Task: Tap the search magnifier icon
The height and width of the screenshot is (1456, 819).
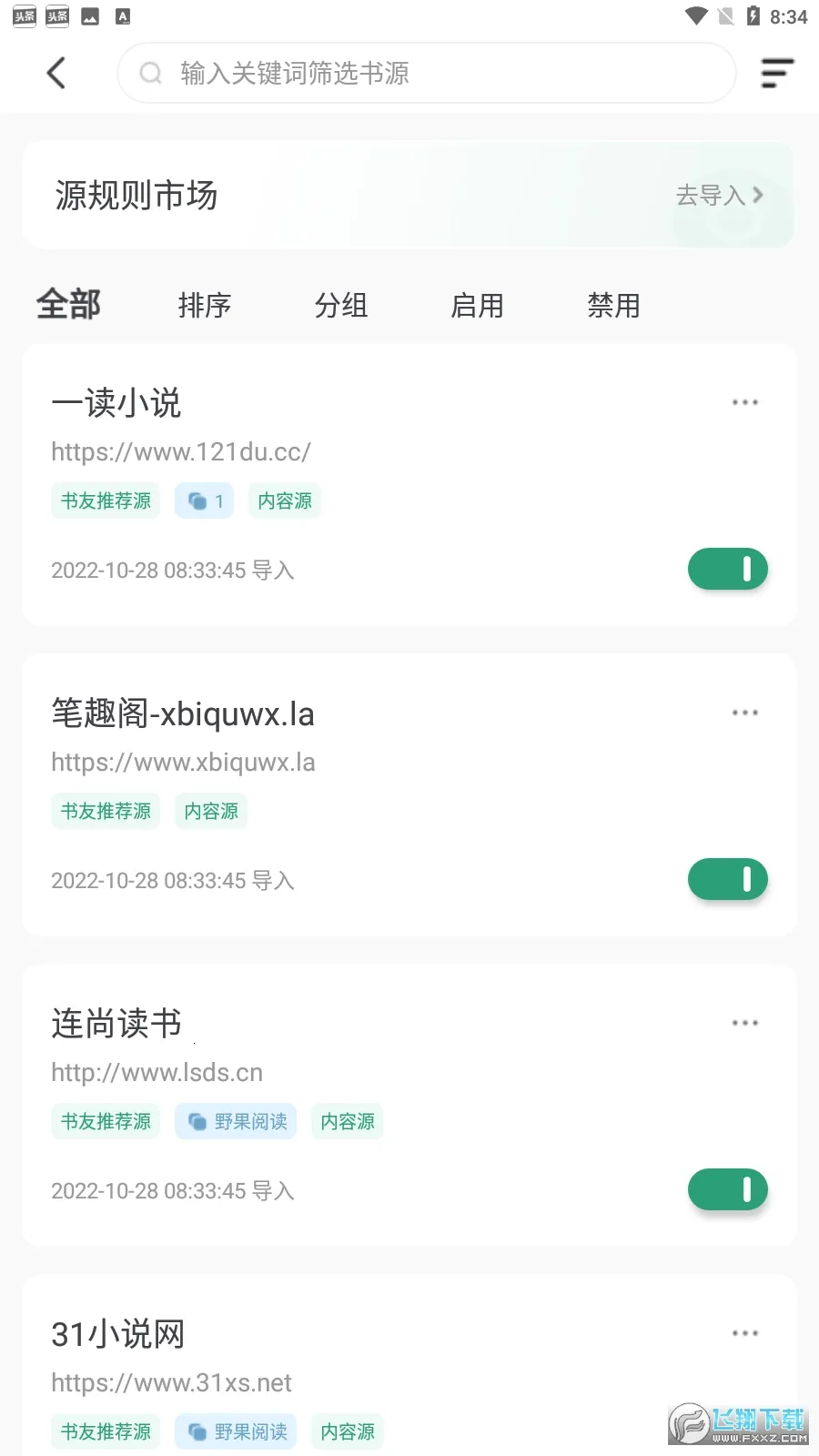Action: (x=151, y=73)
